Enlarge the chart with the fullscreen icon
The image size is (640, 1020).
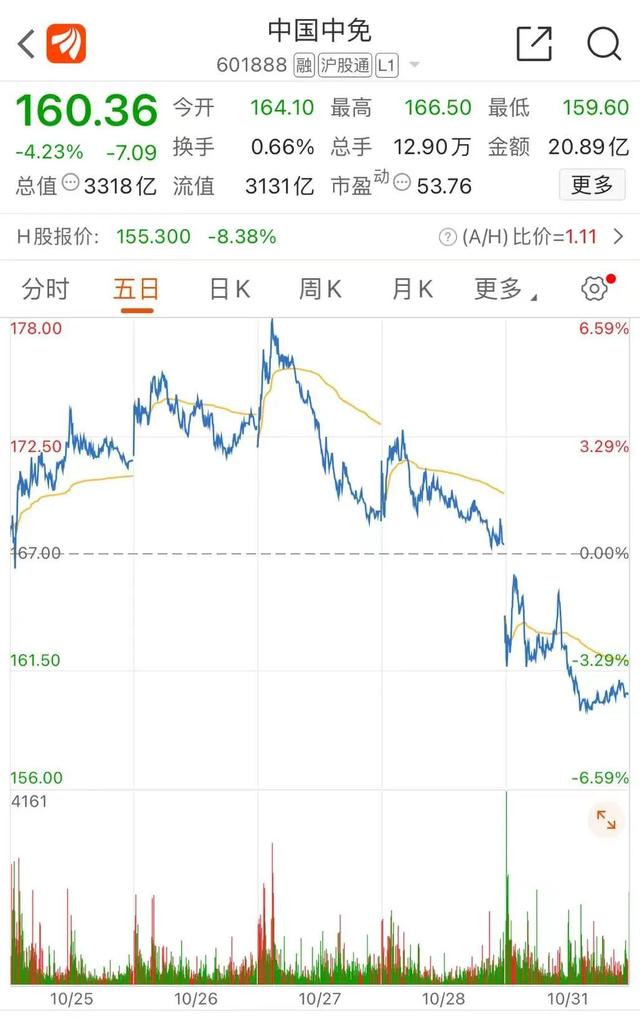click(x=606, y=821)
